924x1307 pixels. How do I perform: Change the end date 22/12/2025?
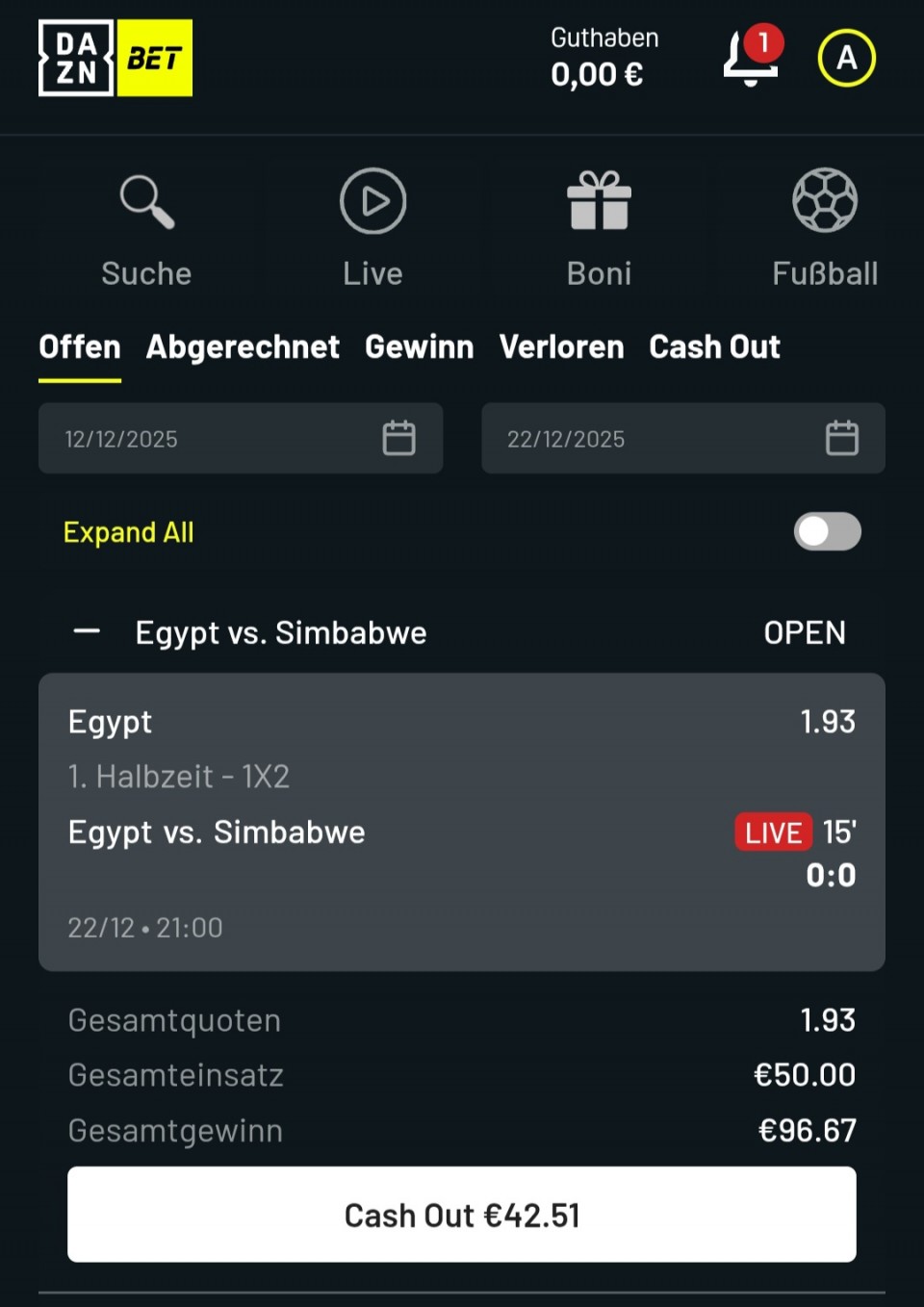(683, 439)
